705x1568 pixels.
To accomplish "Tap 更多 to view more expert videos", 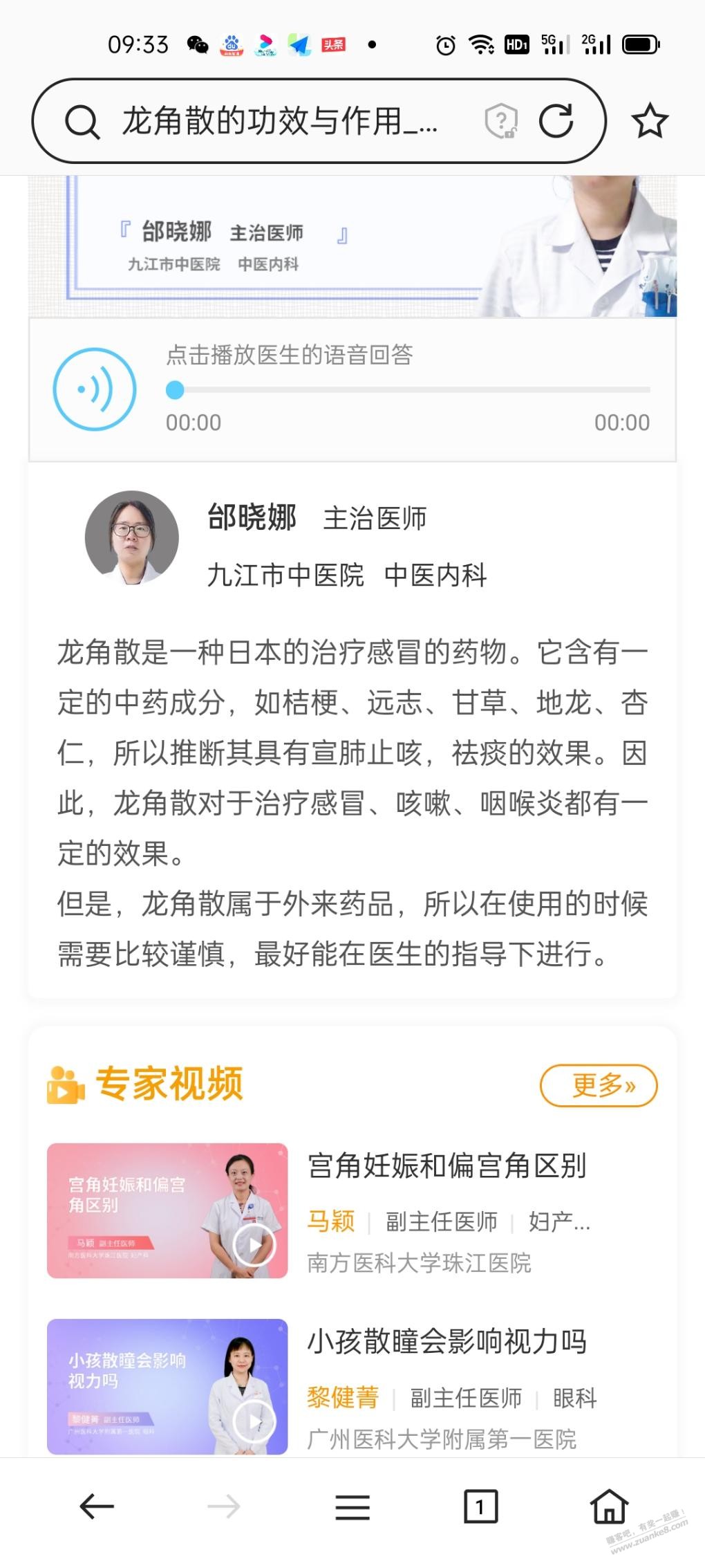I will coord(599,1085).
